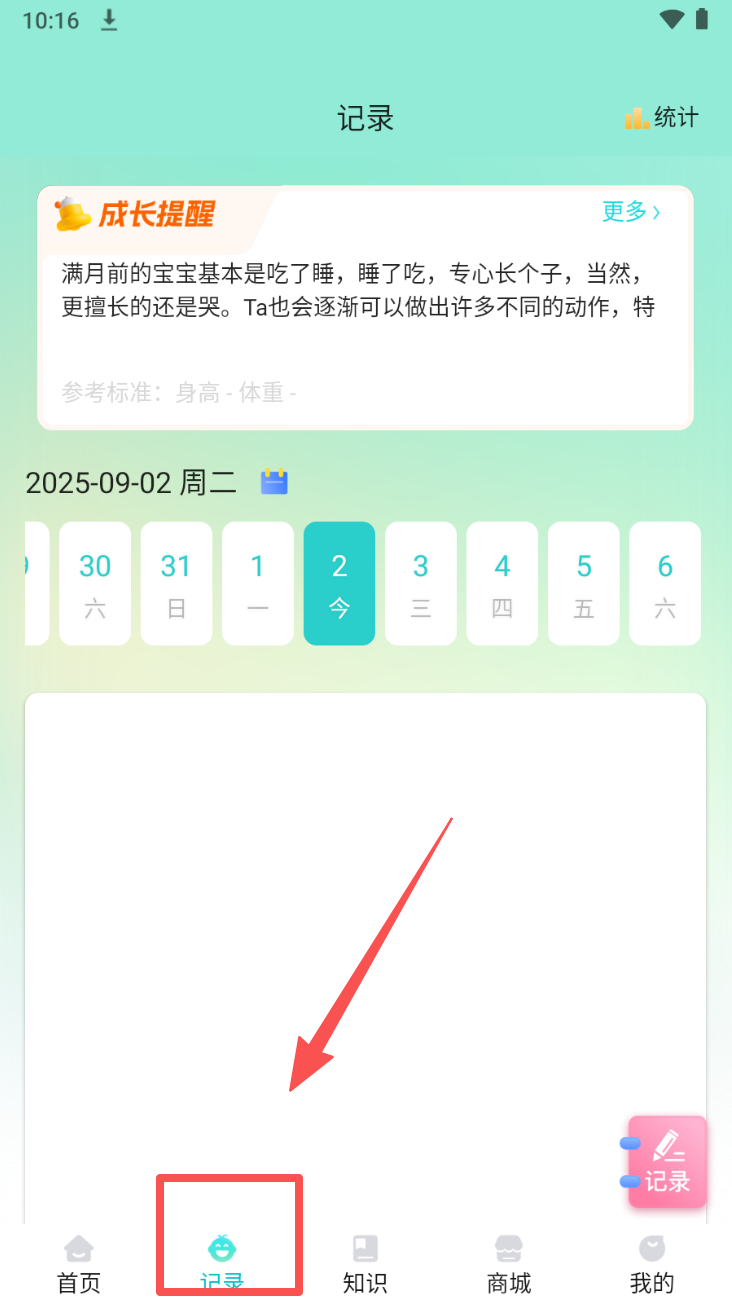Select date 6 (六)
Screen dimensions: 732x1304
[665, 583]
